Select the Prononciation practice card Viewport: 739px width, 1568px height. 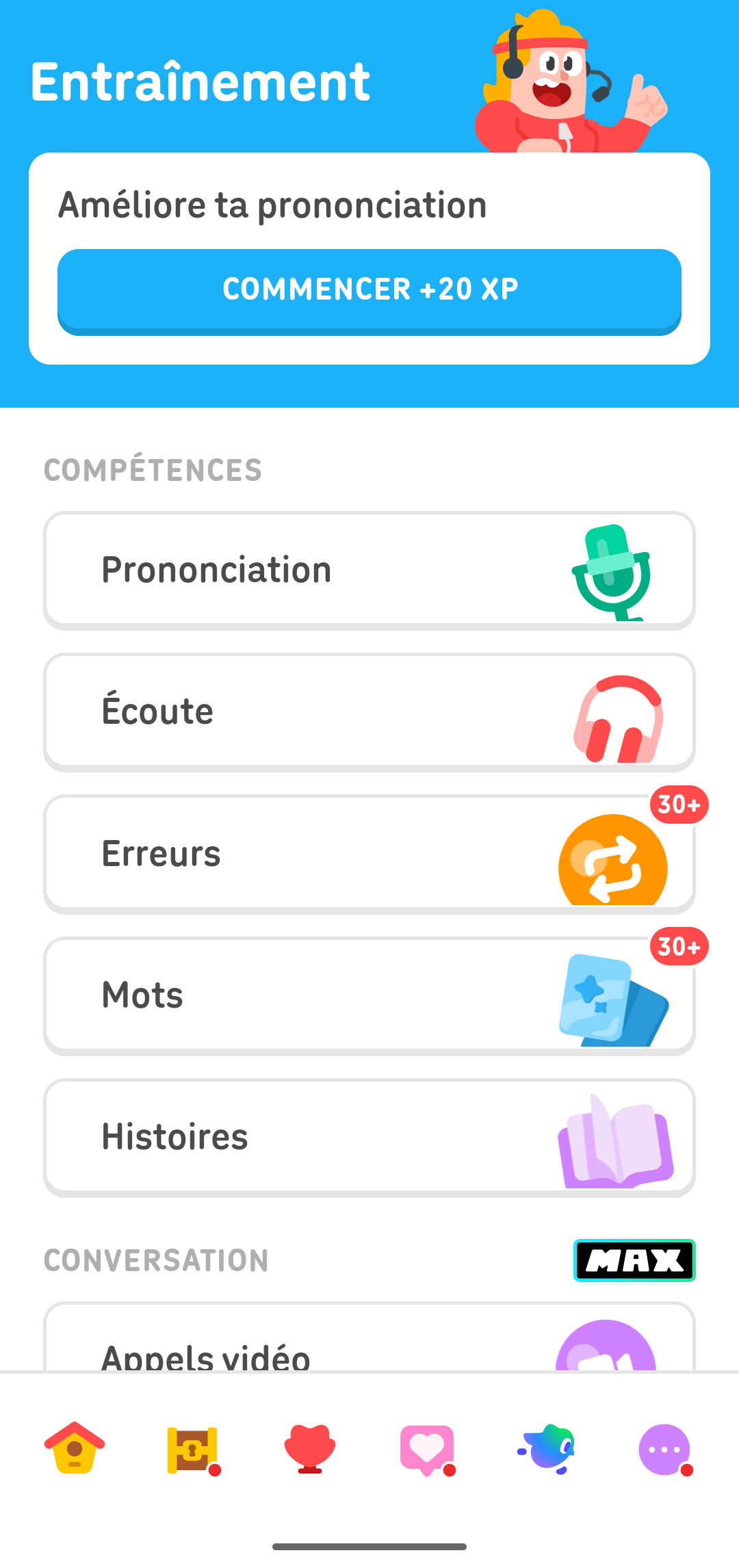point(369,569)
